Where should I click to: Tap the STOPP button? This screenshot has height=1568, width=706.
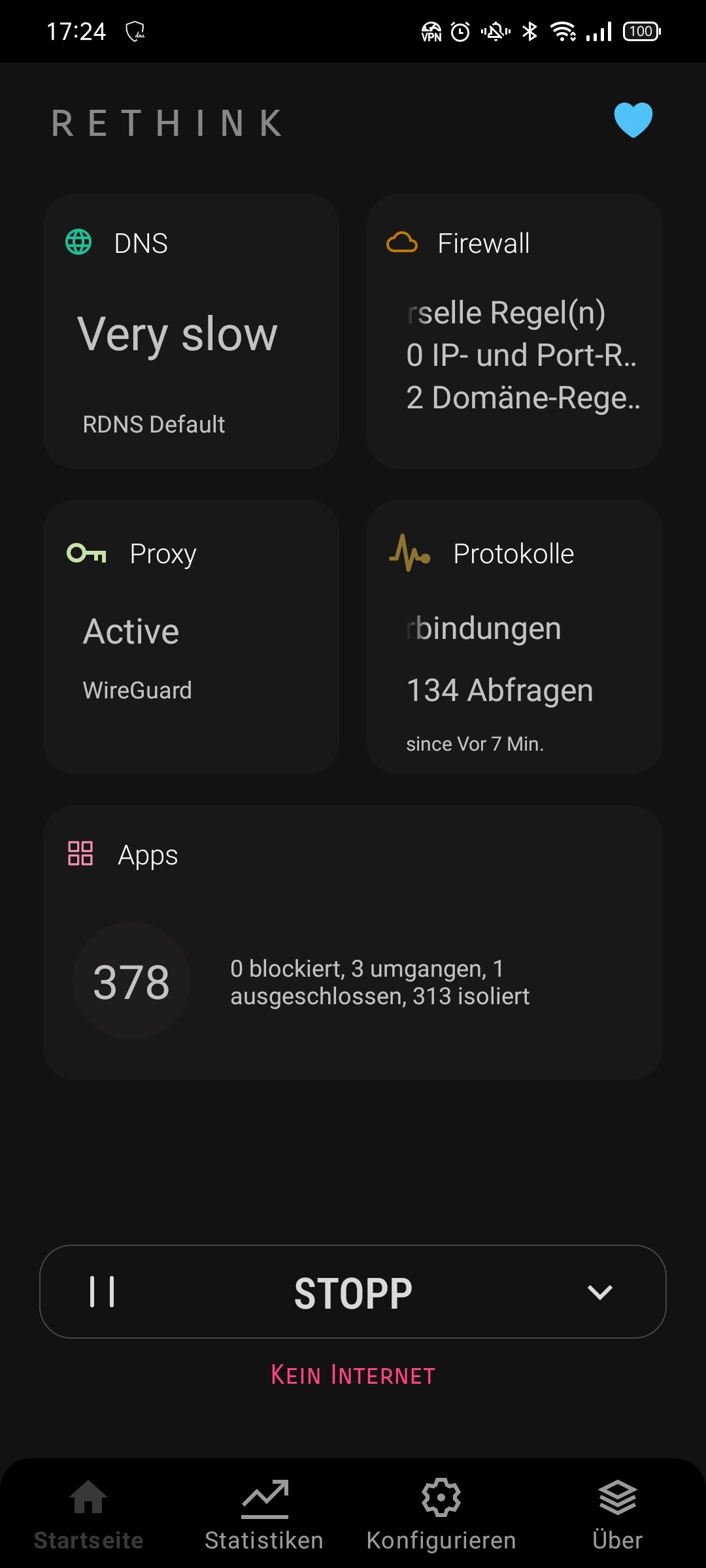[353, 1293]
